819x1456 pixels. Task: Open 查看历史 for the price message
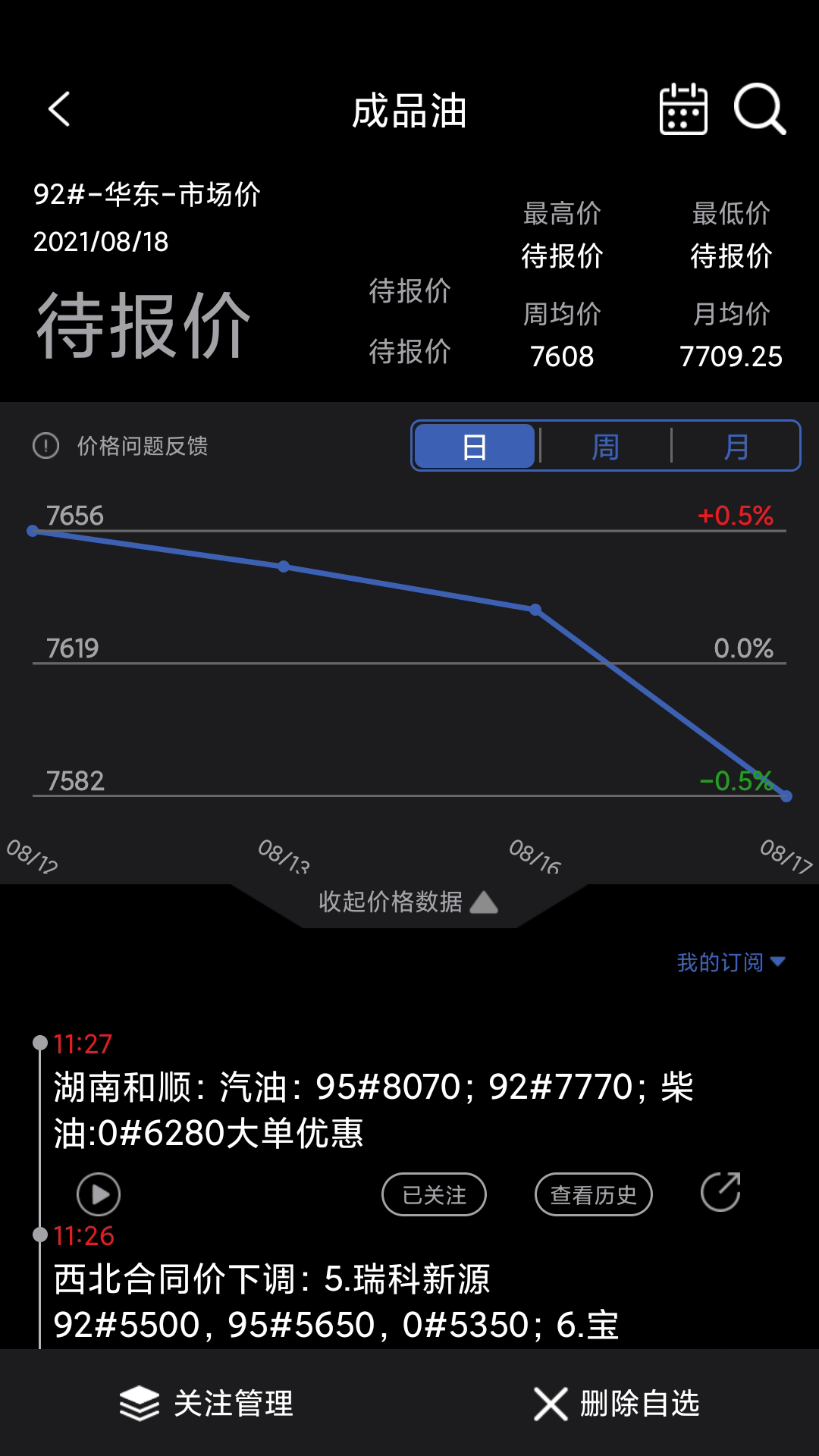594,1193
